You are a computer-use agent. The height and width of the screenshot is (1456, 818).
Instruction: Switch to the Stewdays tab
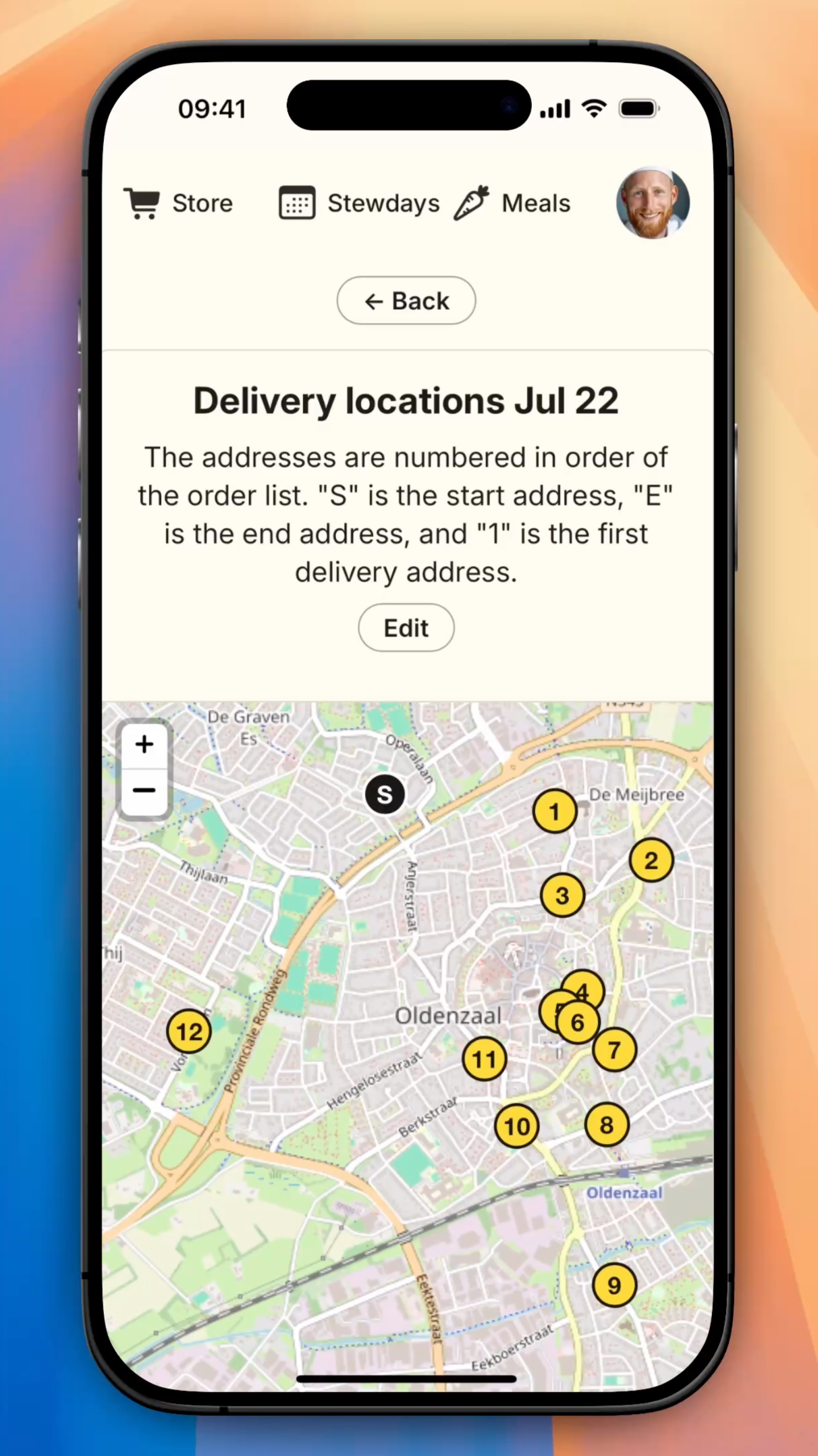pyautogui.click(x=360, y=203)
